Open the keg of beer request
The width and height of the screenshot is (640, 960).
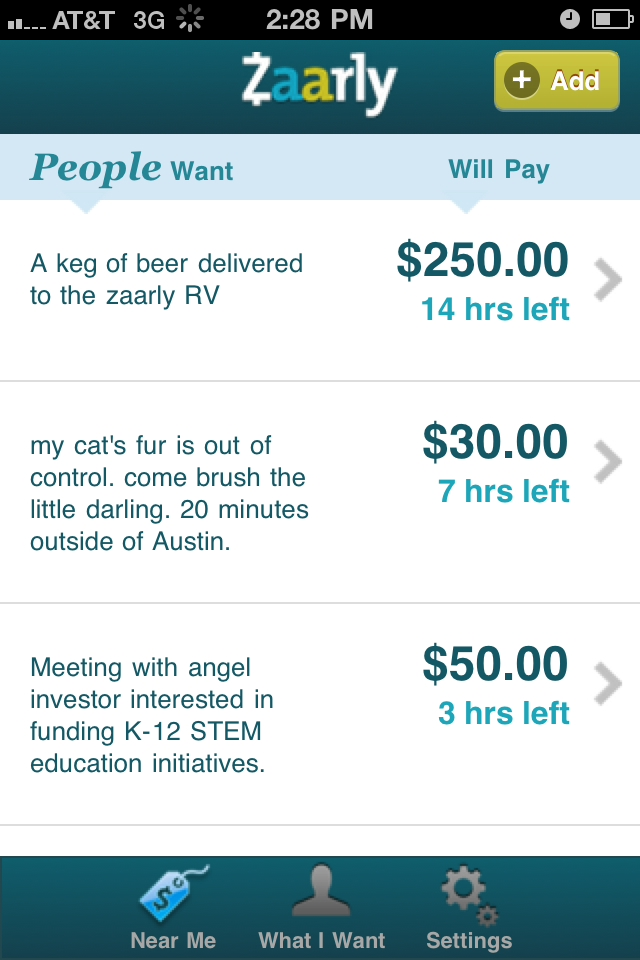(x=320, y=283)
